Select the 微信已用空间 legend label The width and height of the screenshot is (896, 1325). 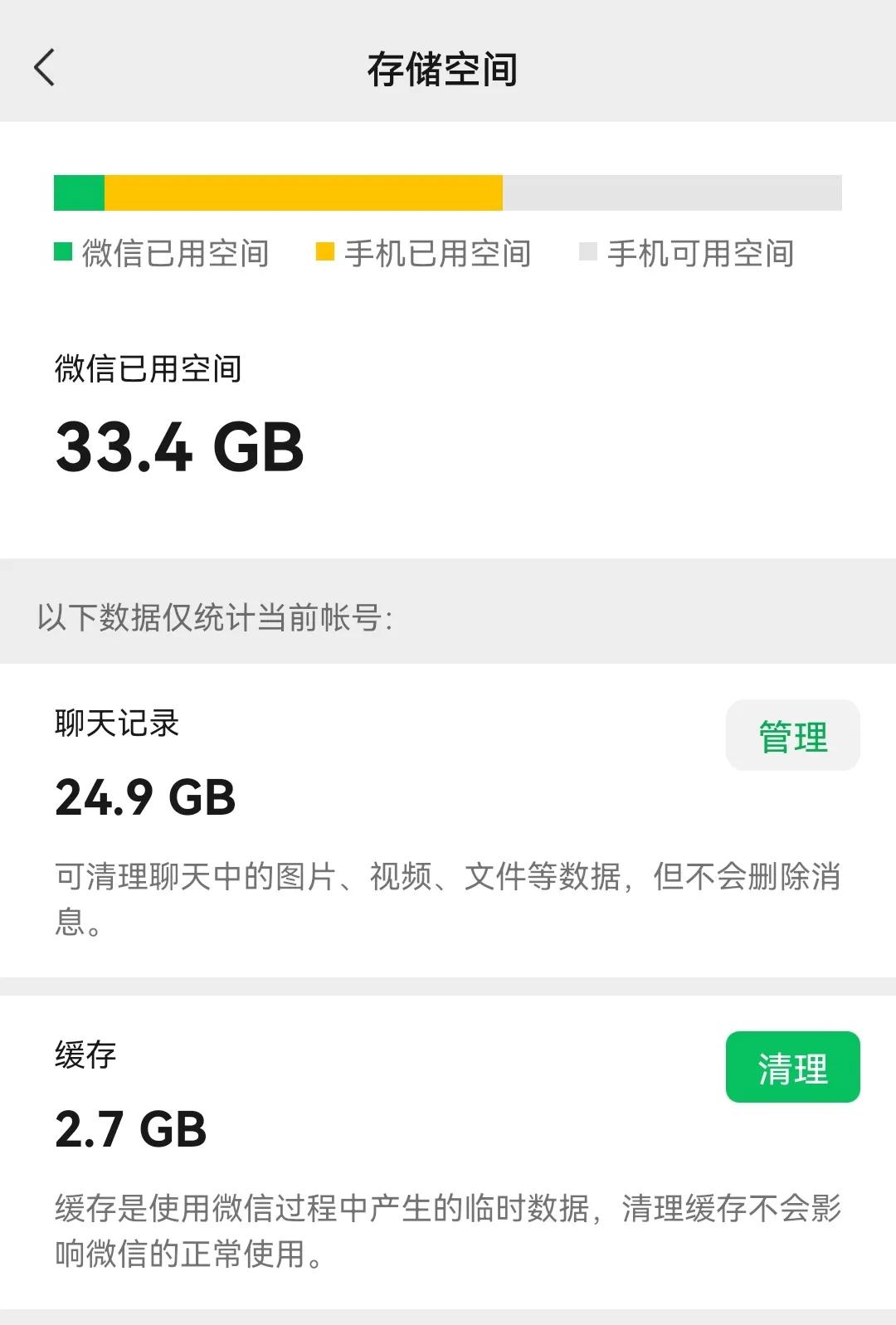[174, 255]
